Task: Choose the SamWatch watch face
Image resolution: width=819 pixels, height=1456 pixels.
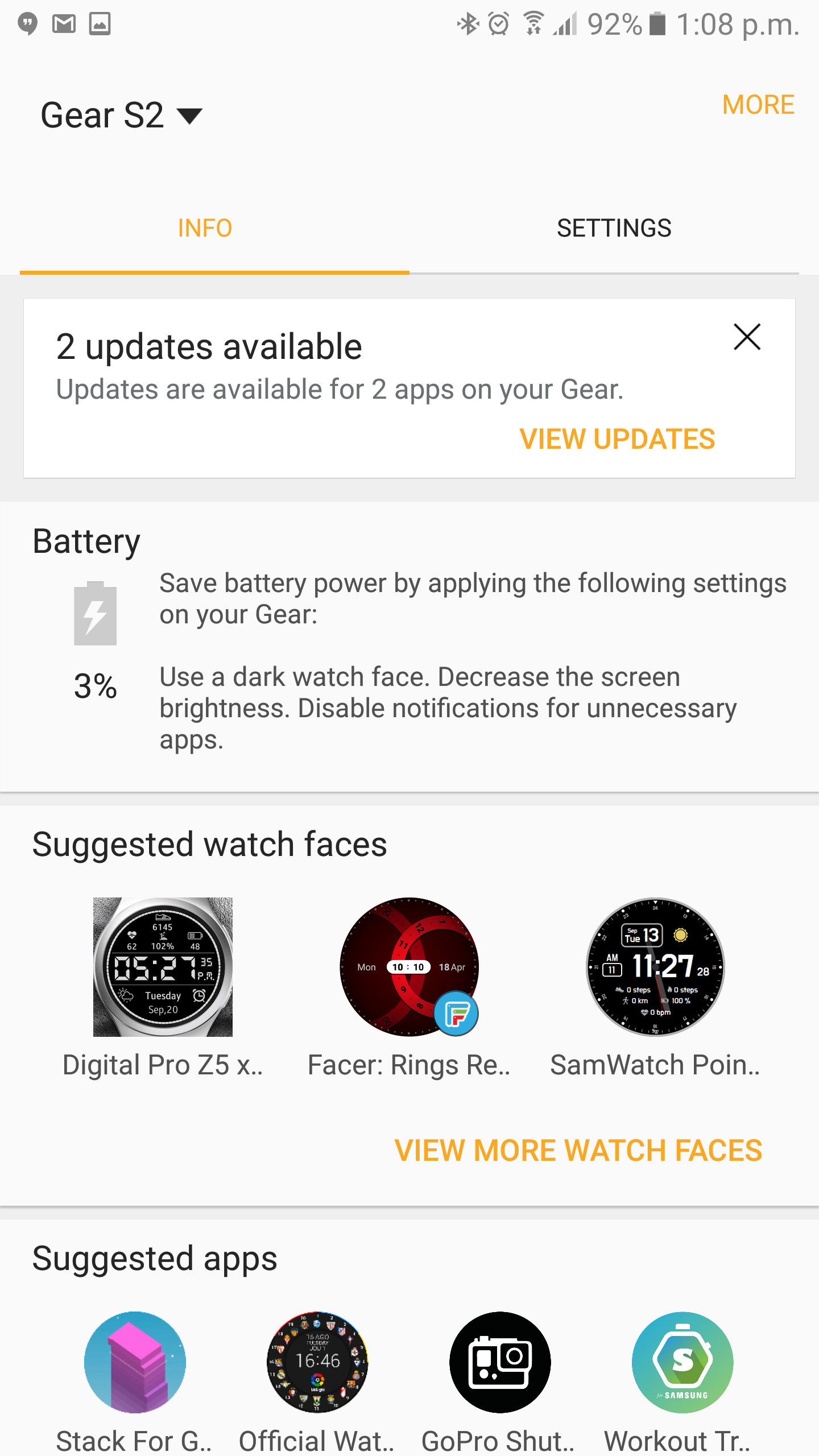Action: (655, 967)
